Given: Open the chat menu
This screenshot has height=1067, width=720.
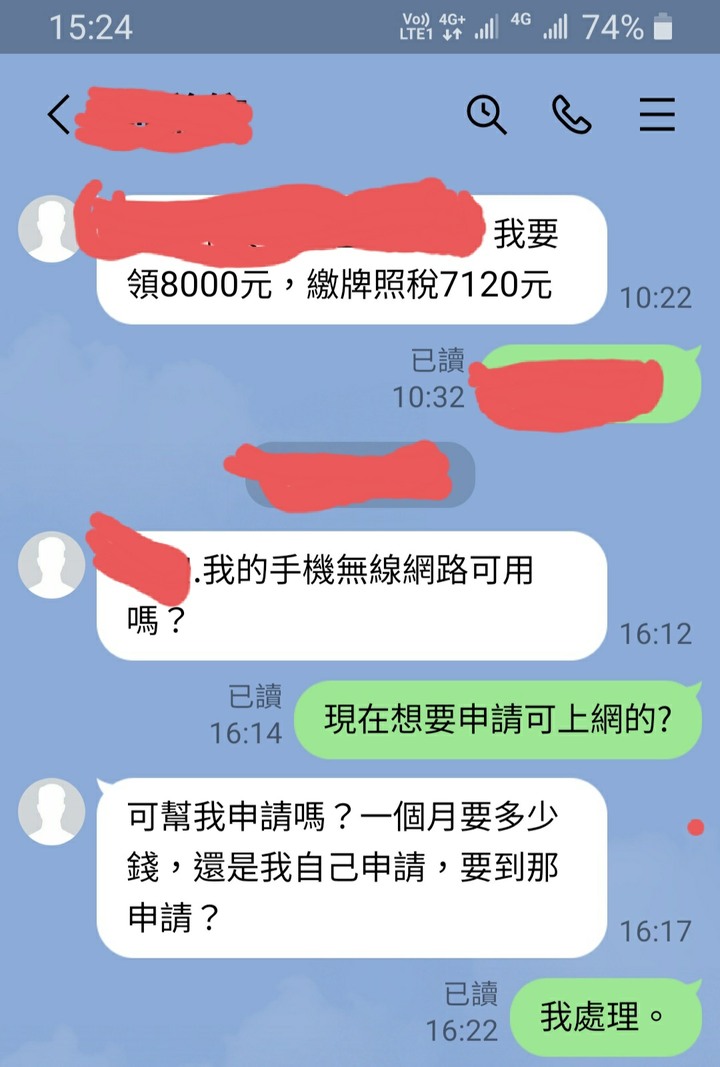Looking at the screenshot, I should tap(657, 116).
